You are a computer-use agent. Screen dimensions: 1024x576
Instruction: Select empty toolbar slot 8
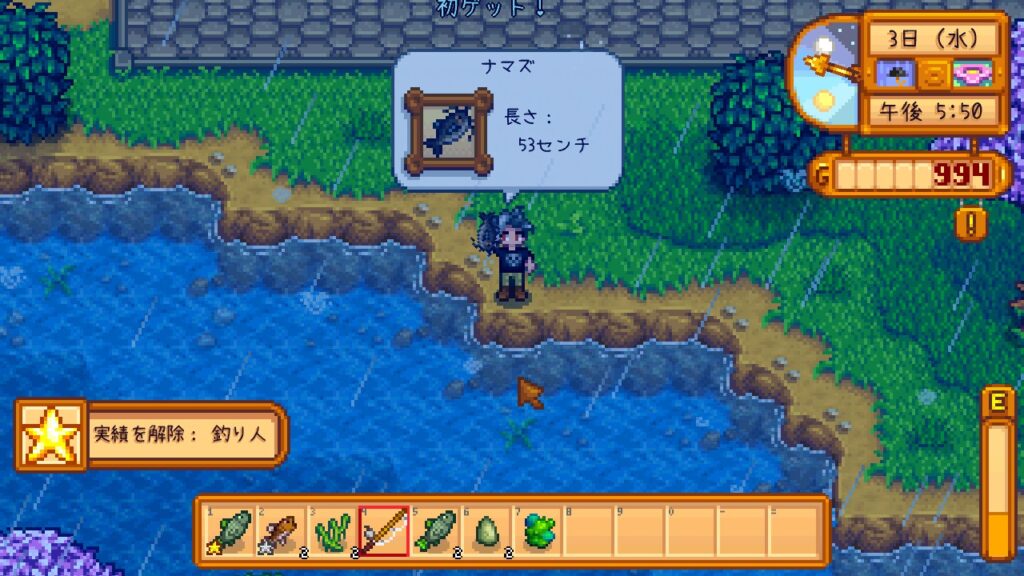591,530
